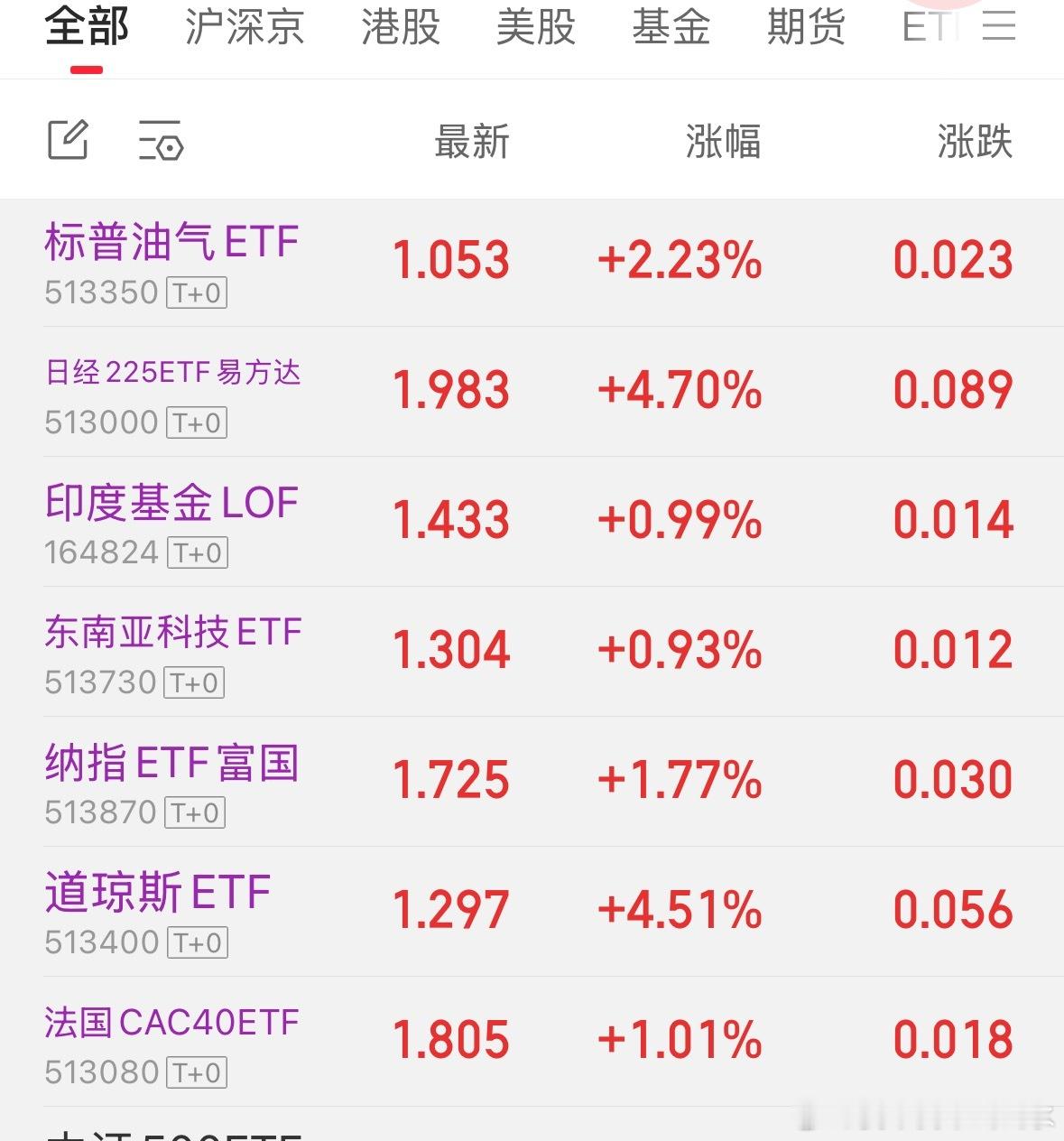1064x1141 pixels.
Task: Open 东南亚科技ETF quote
Action: 173,652
